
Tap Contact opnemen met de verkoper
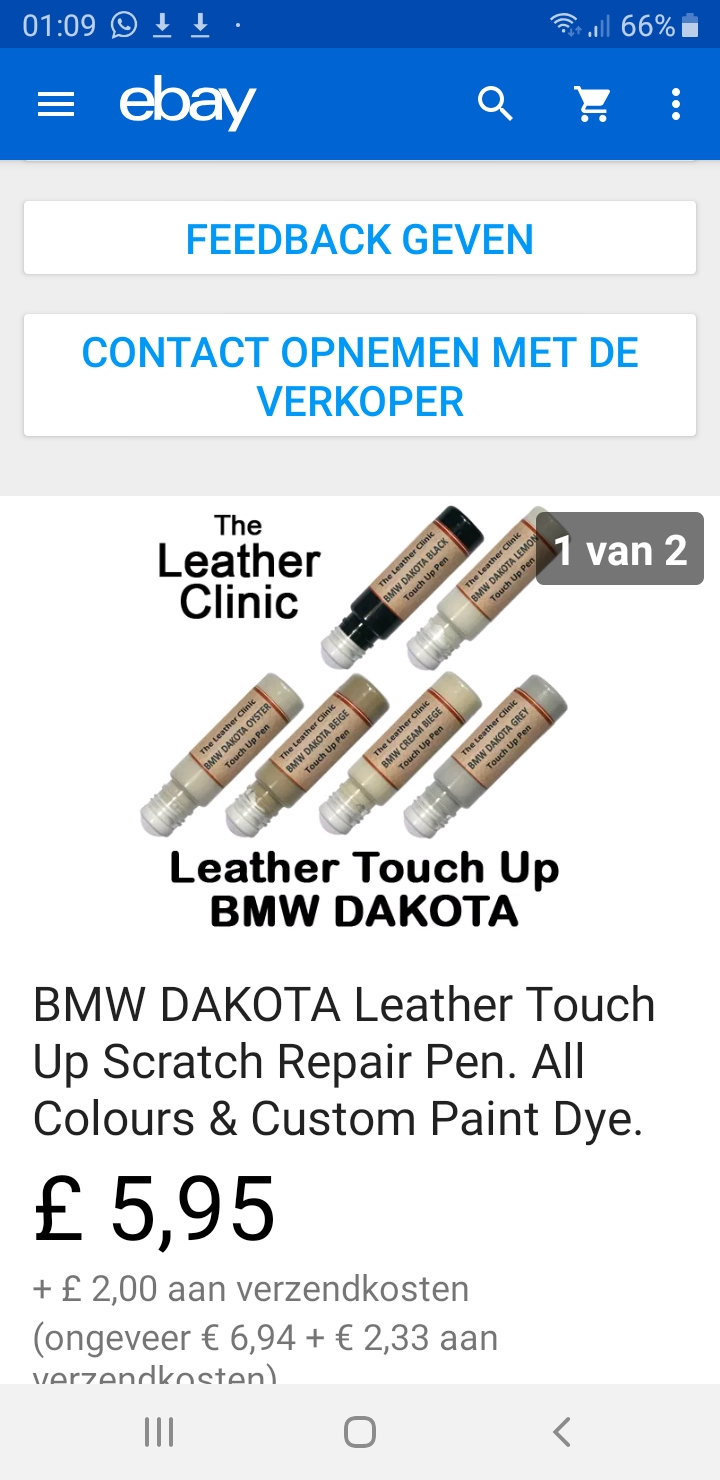tap(360, 377)
